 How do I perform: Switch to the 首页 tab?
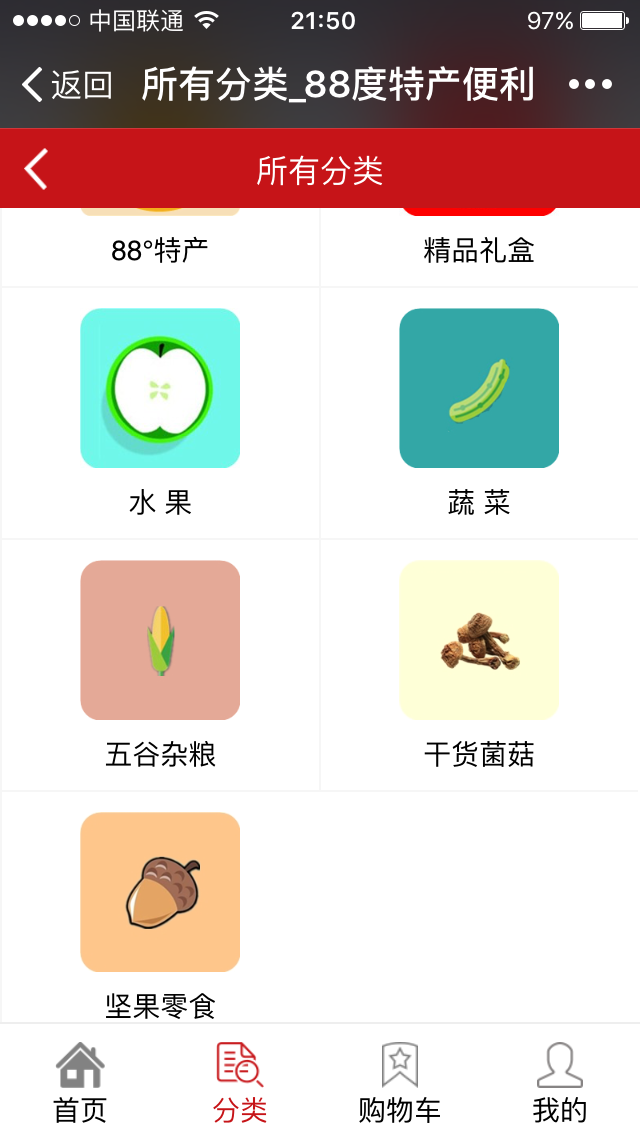tap(80, 1082)
